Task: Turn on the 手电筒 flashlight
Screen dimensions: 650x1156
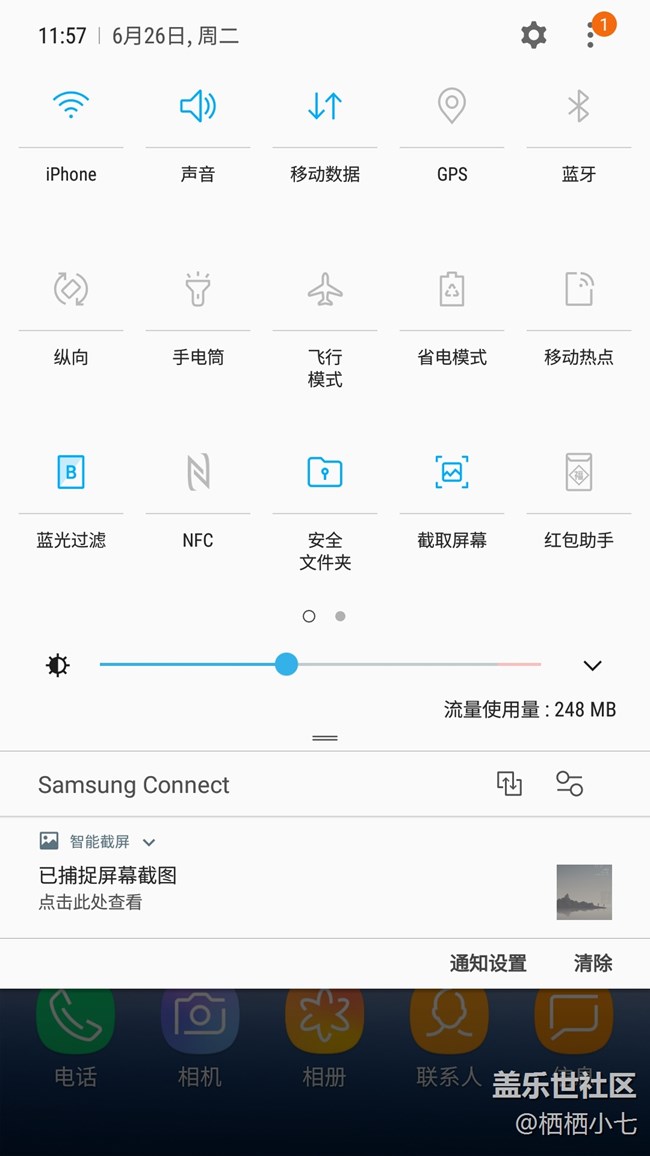Action: (198, 290)
